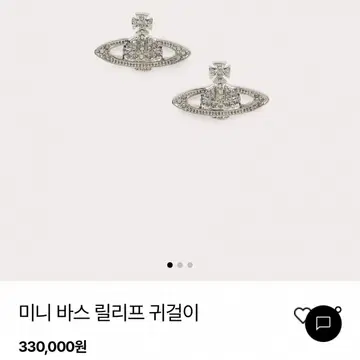The height and width of the screenshot is (360, 360).
Task: Add the earrings to wishlist with the heart
Action: point(301,315)
